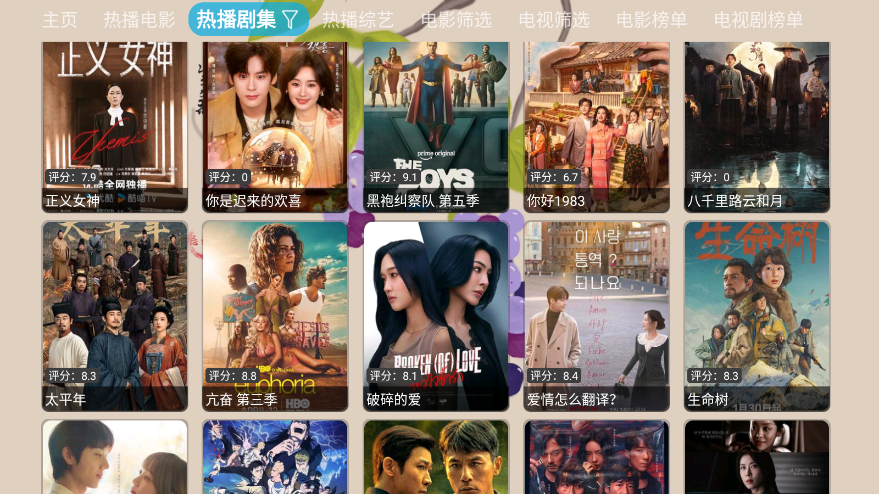Open 亢奋 第三季
This screenshot has height=494, width=879.
pos(275,315)
